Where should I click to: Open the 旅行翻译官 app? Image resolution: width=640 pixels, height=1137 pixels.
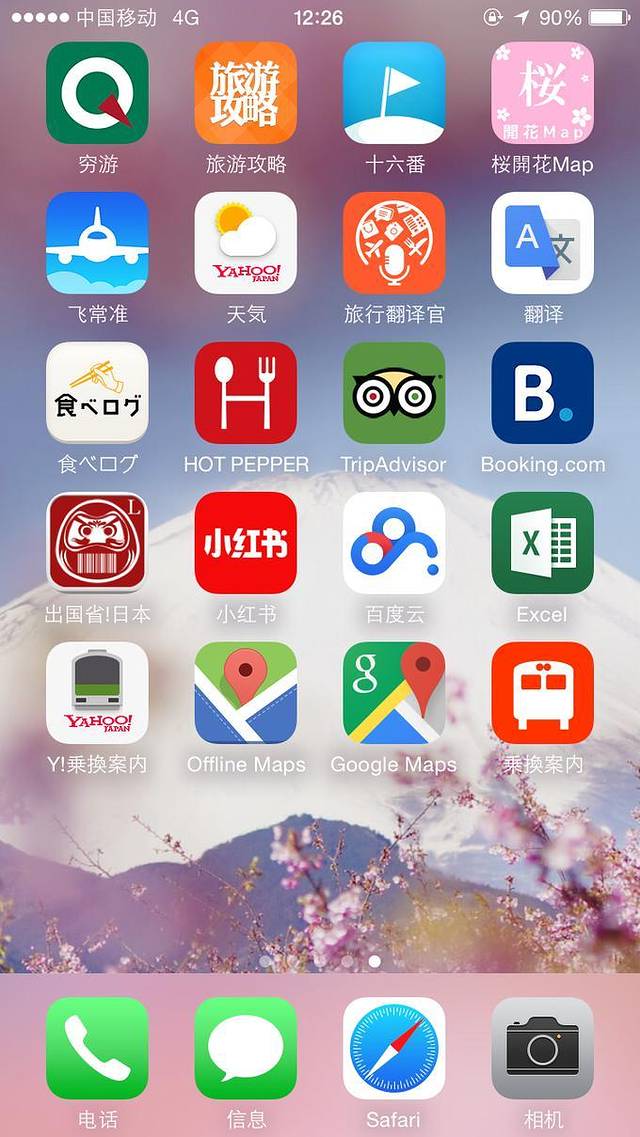(394, 243)
